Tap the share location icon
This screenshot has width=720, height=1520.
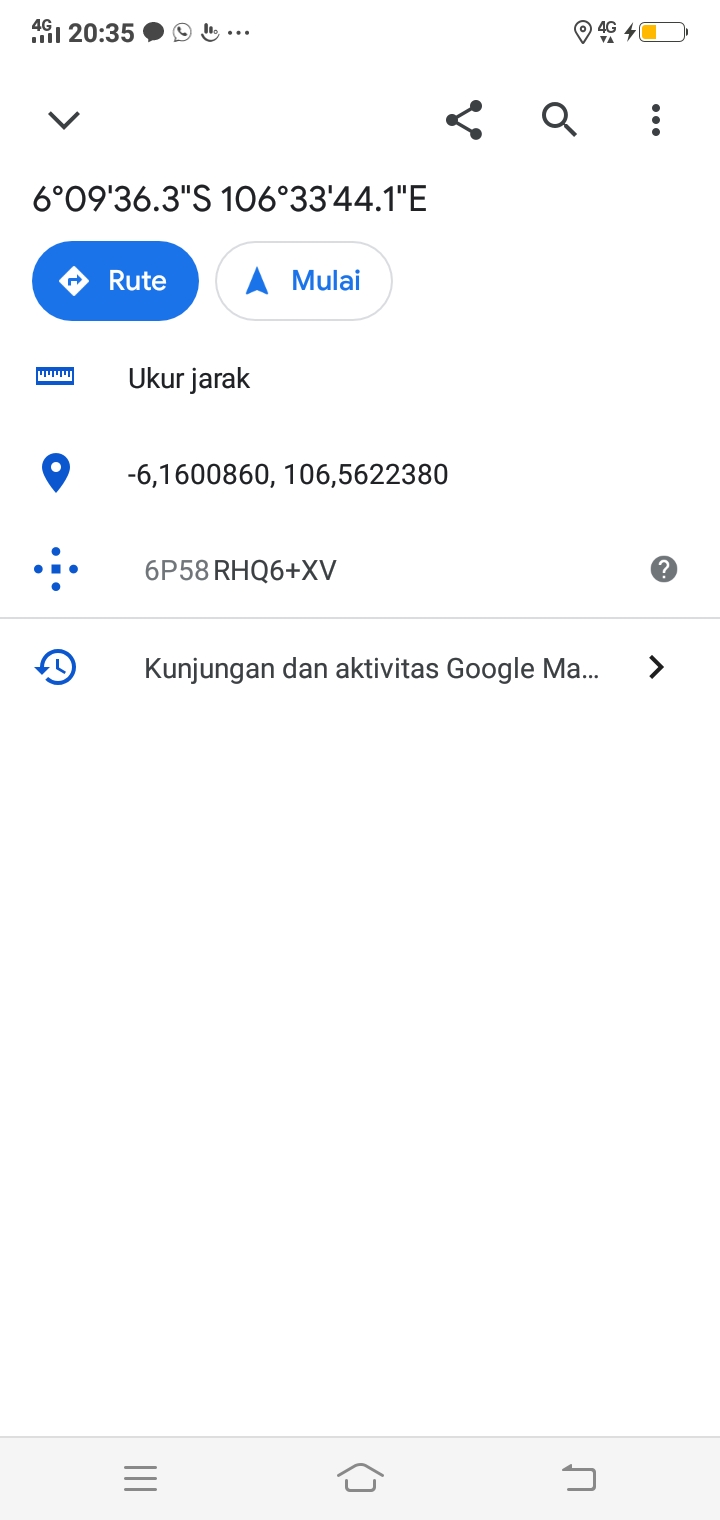coord(464,119)
